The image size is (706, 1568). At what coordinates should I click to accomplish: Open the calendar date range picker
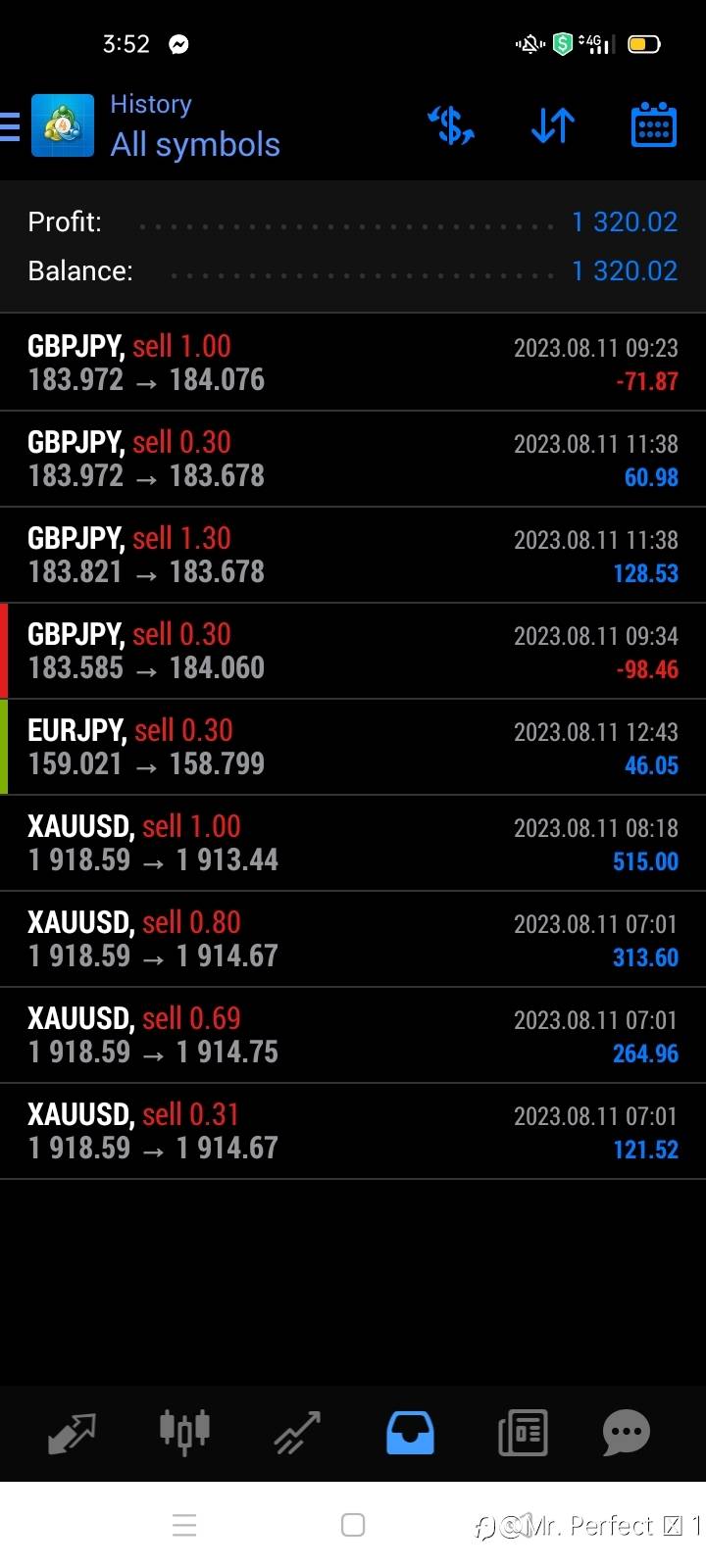point(653,126)
